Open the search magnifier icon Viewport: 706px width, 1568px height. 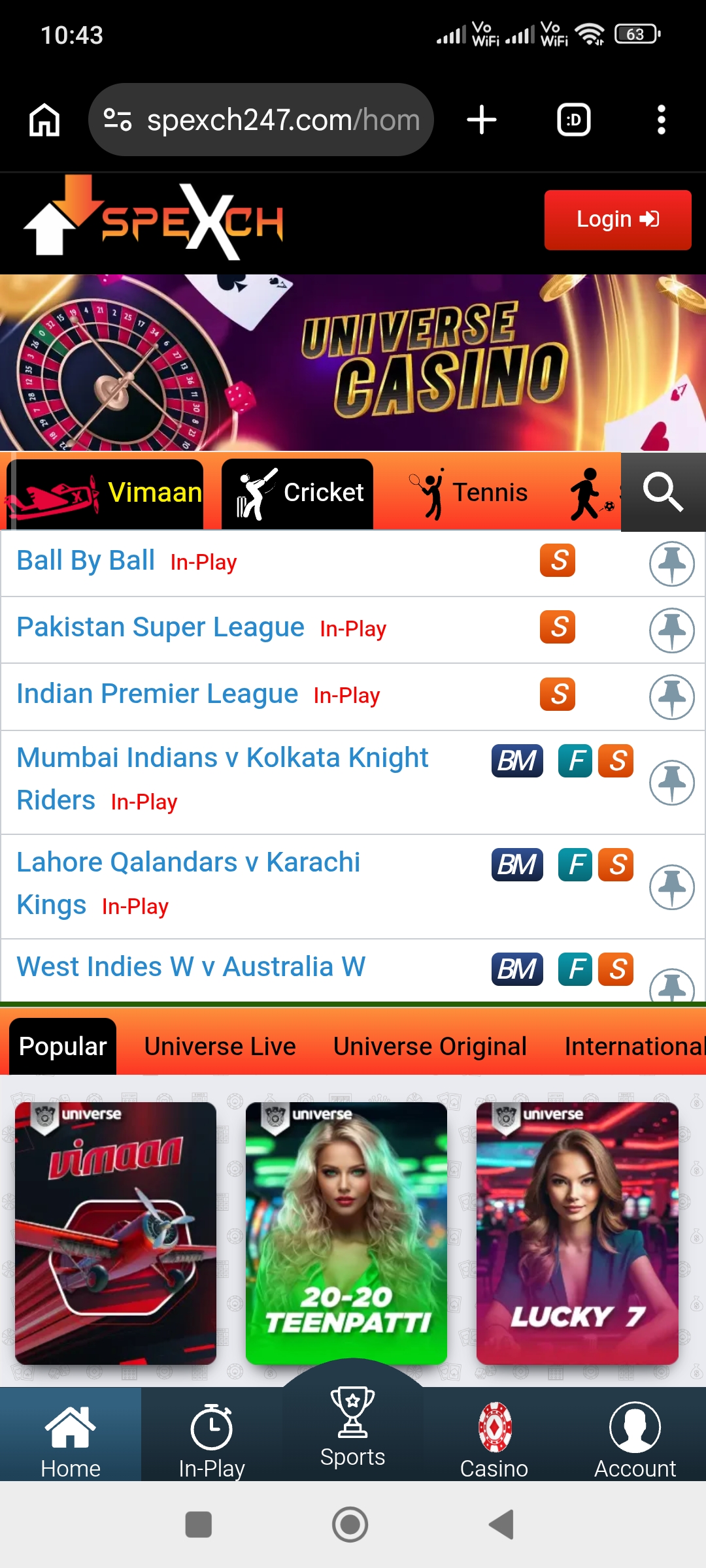pyautogui.click(x=663, y=492)
